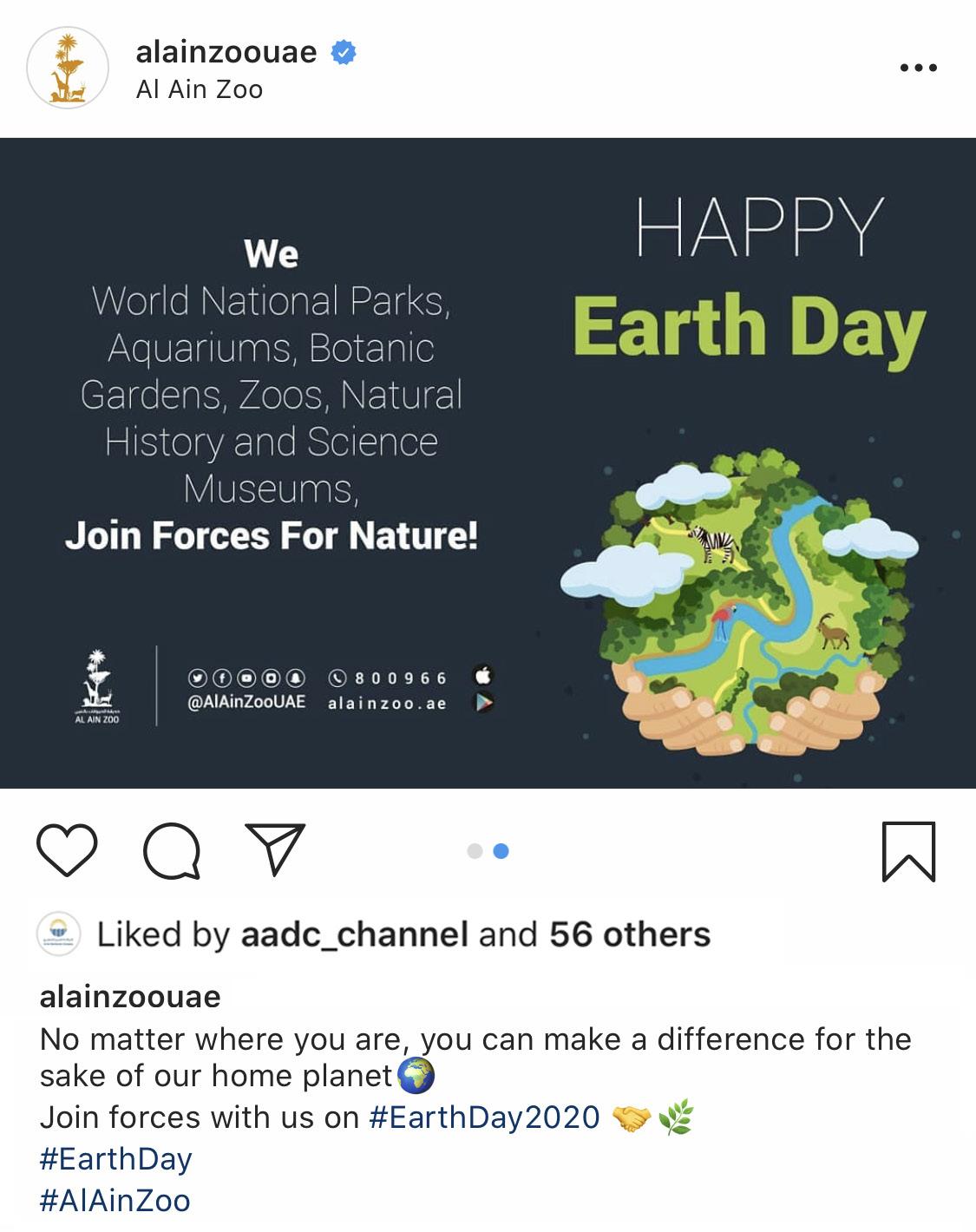Comment on the Earth Day post
This screenshot has width=976, height=1232.
pos(172,851)
